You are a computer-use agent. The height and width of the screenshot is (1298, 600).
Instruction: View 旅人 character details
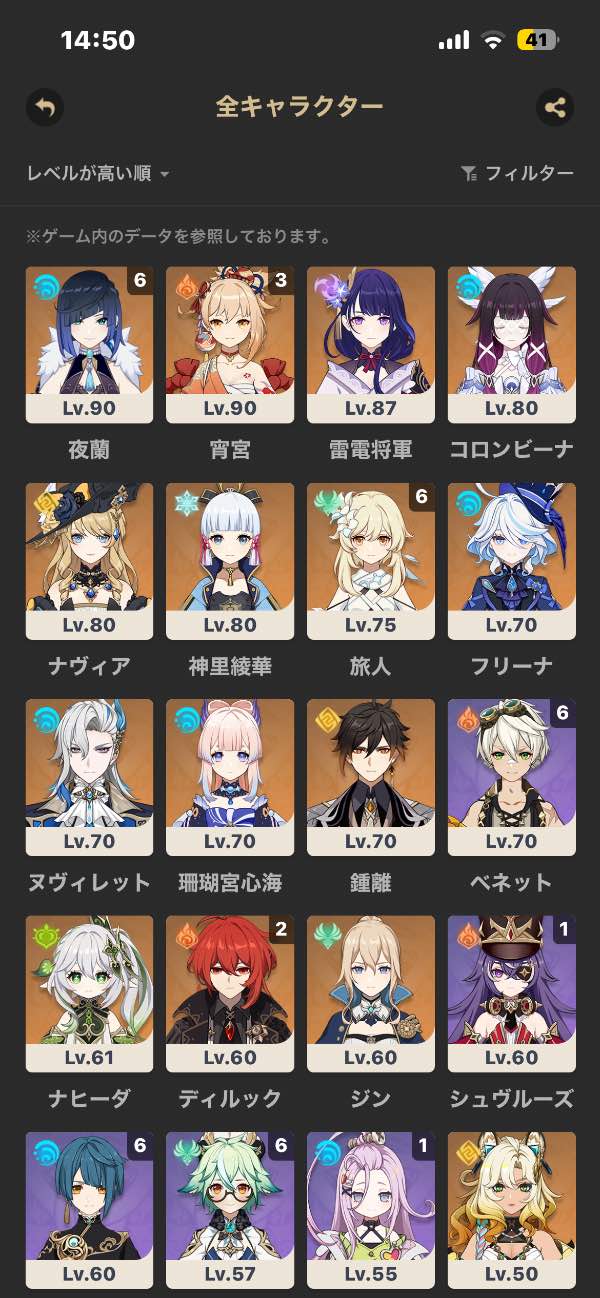pos(371,561)
